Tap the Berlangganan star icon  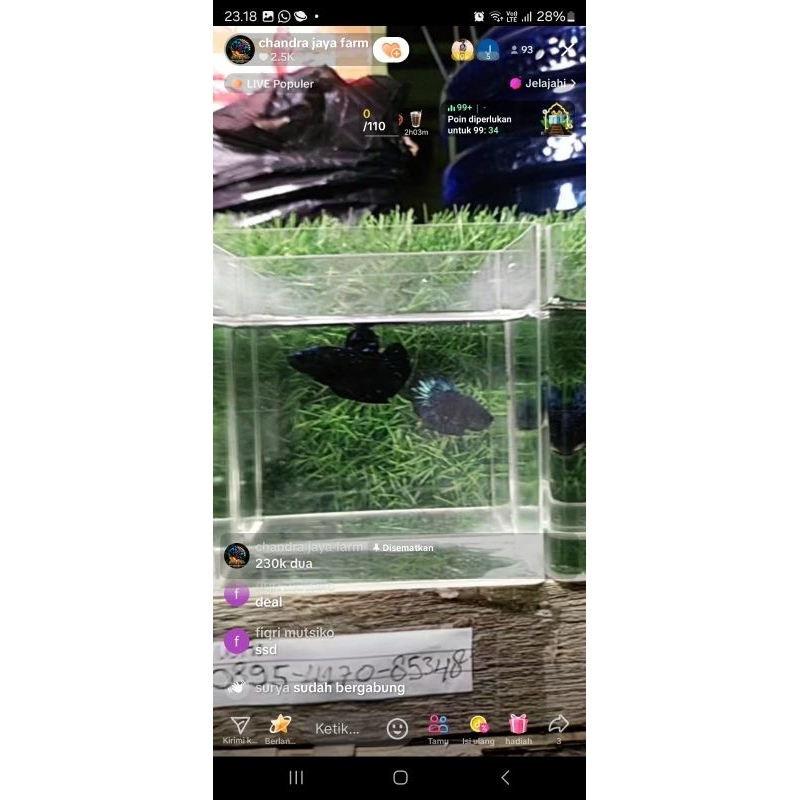tap(281, 726)
